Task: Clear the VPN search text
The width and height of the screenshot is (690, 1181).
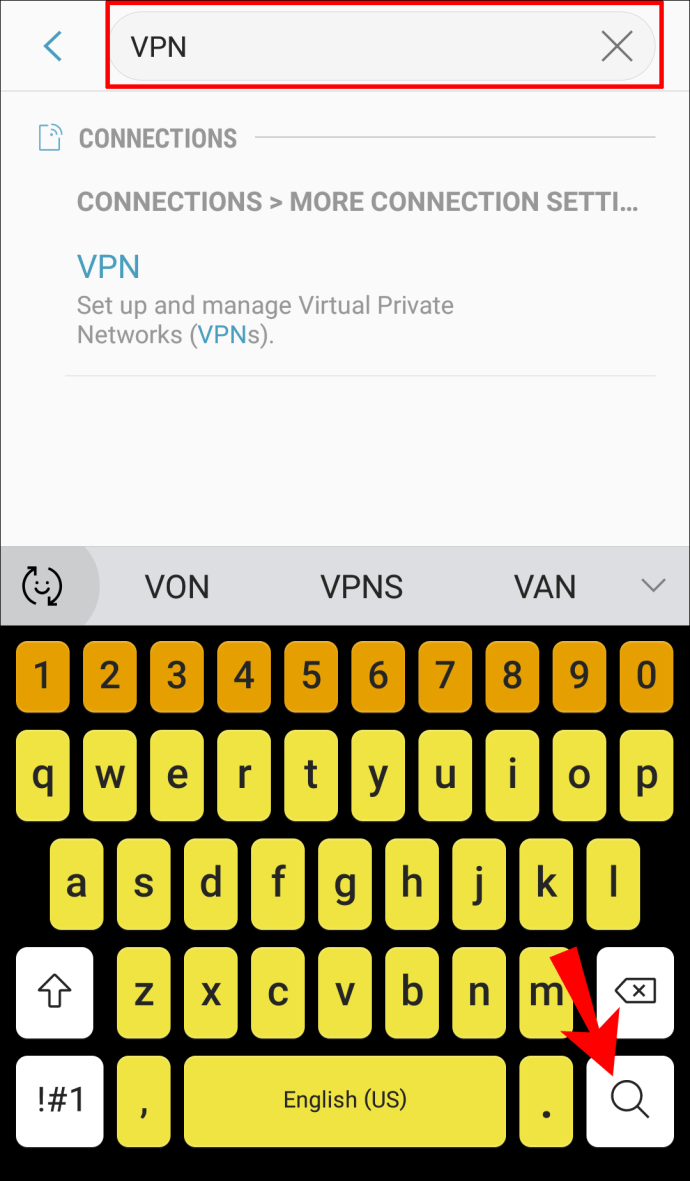Action: pyautogui.click(x=617, y=47)
